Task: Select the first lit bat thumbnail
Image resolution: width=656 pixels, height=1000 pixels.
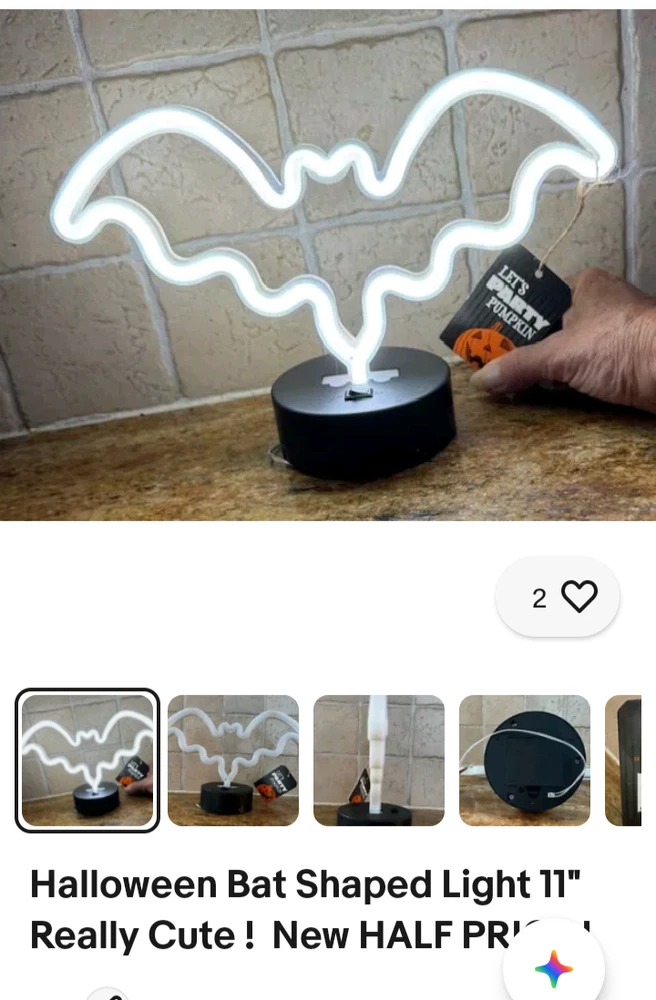Action: coord(87,760)
